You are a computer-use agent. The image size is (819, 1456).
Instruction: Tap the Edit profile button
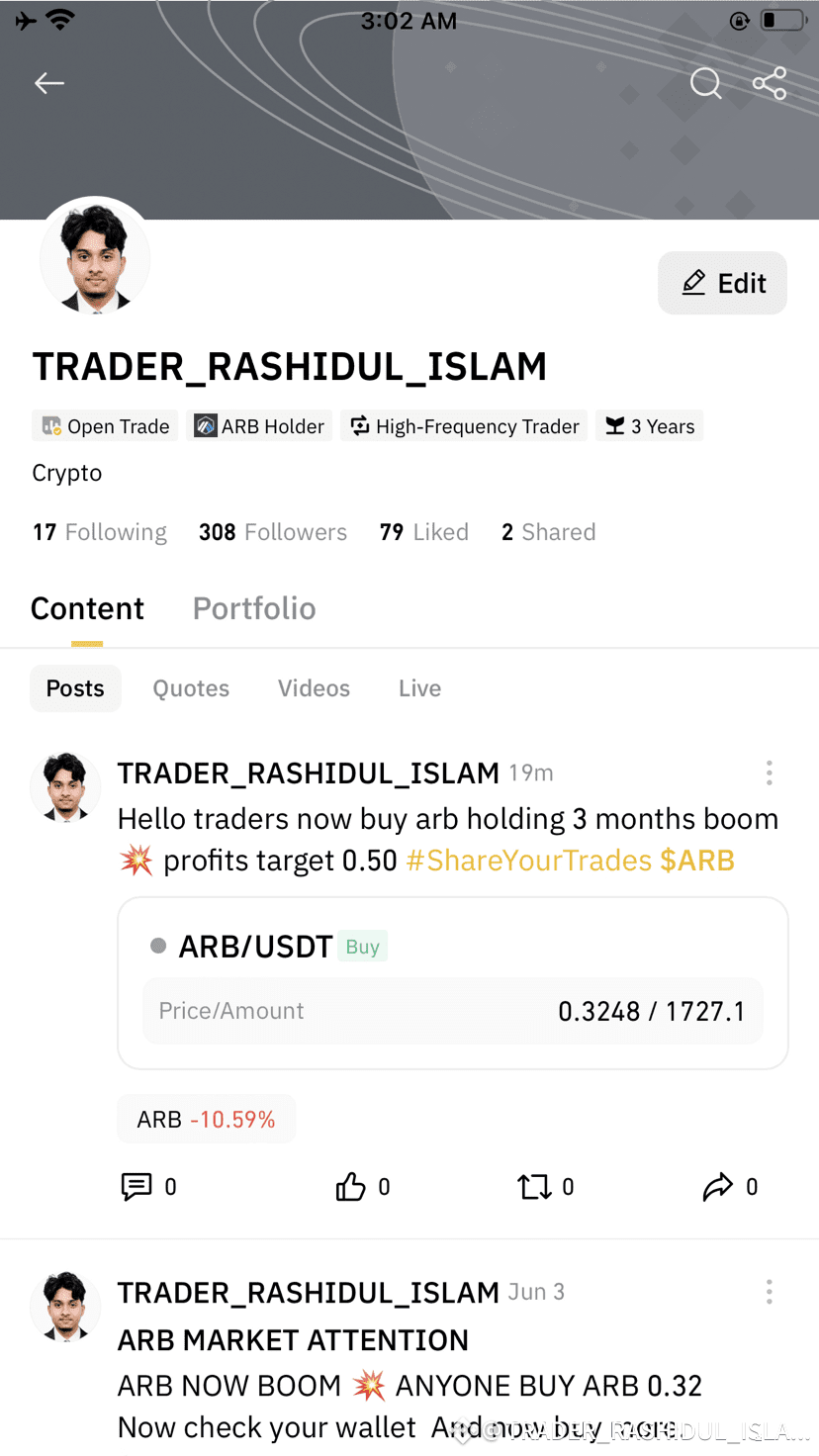722,283
